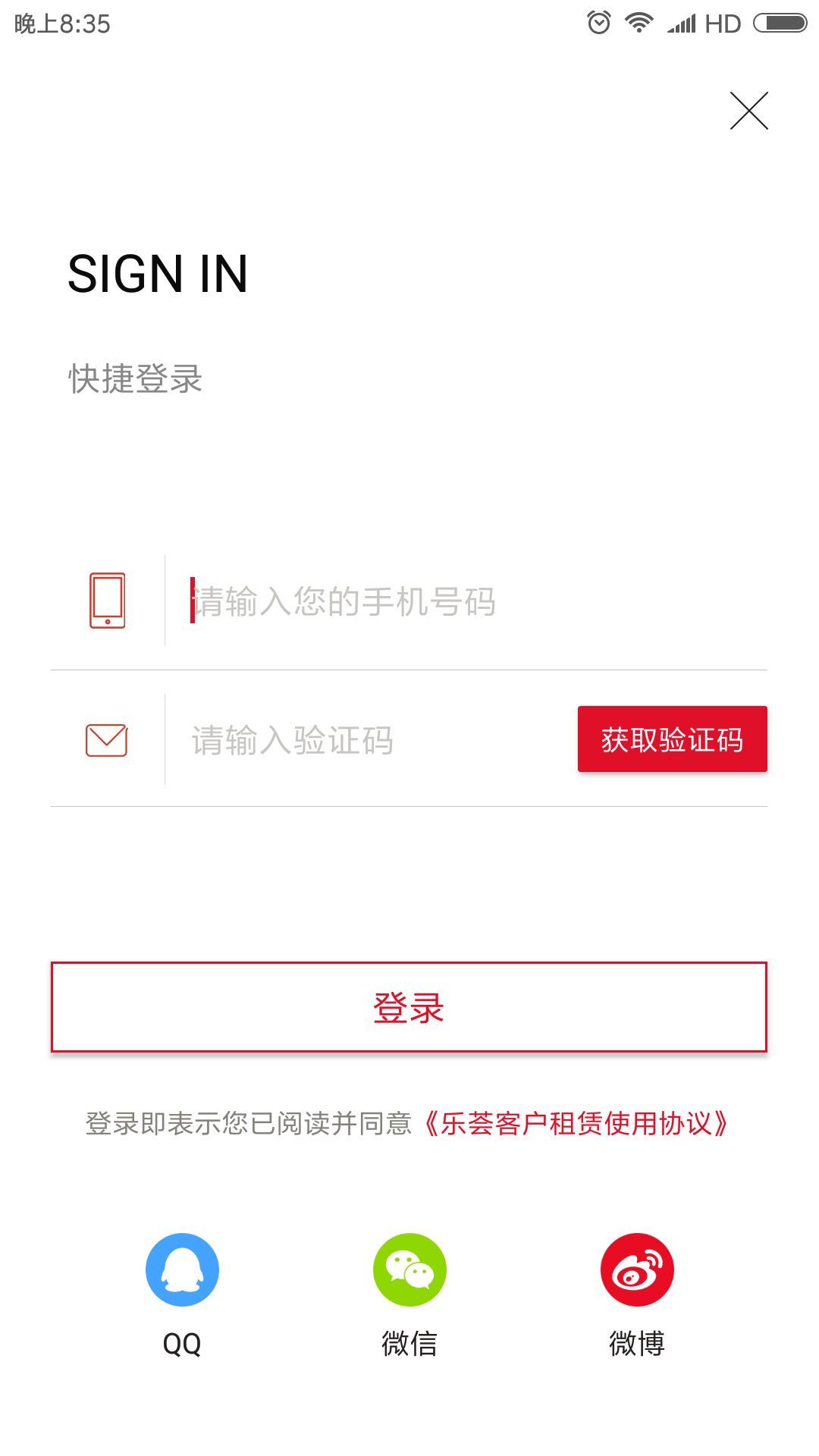Screen dimensions: 819x1456
Task: Close the sign in screen
Action: click(748, 111)
